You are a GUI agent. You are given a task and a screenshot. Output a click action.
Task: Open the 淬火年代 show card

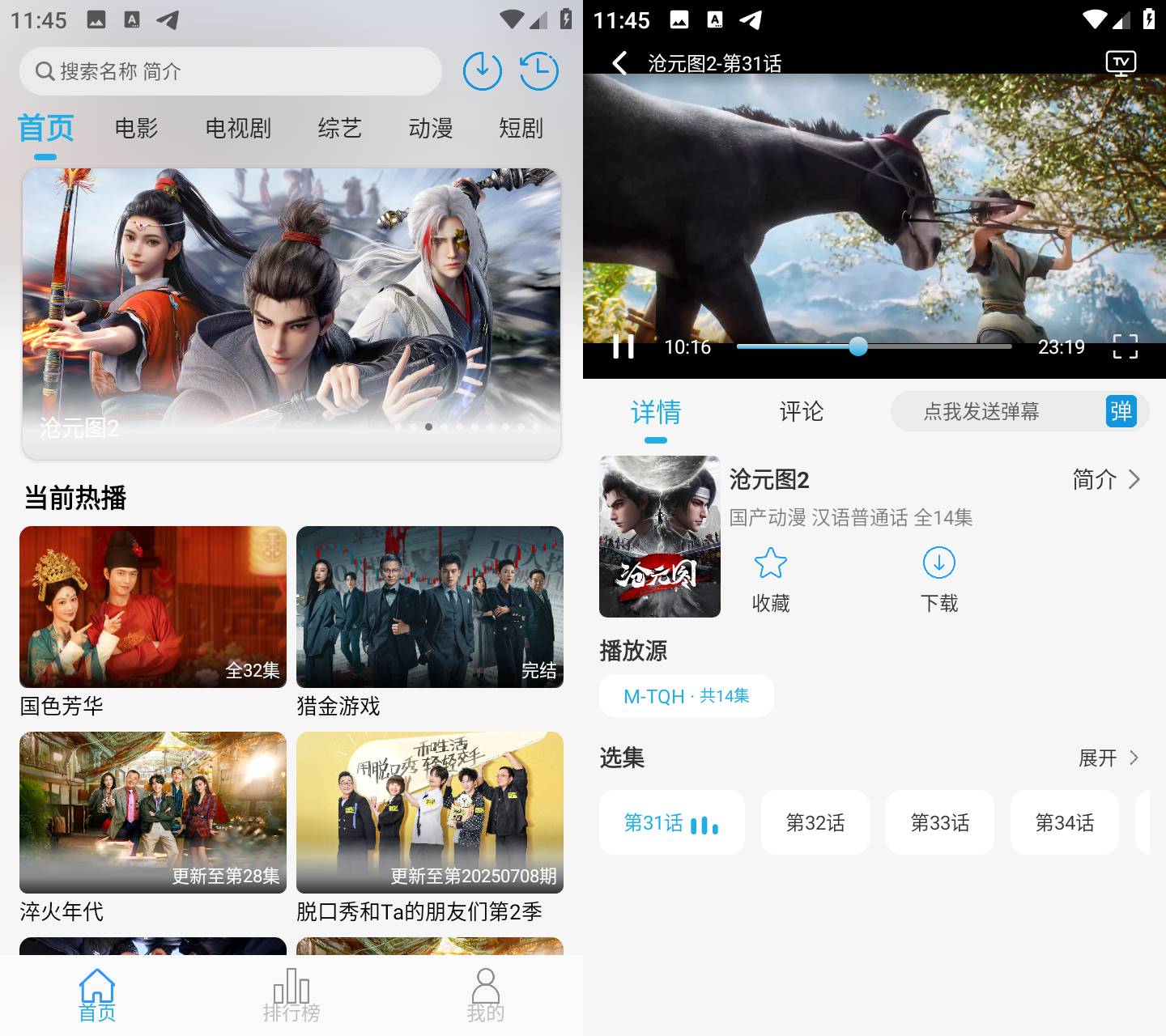pyautogui.click(x=153, y=813)
